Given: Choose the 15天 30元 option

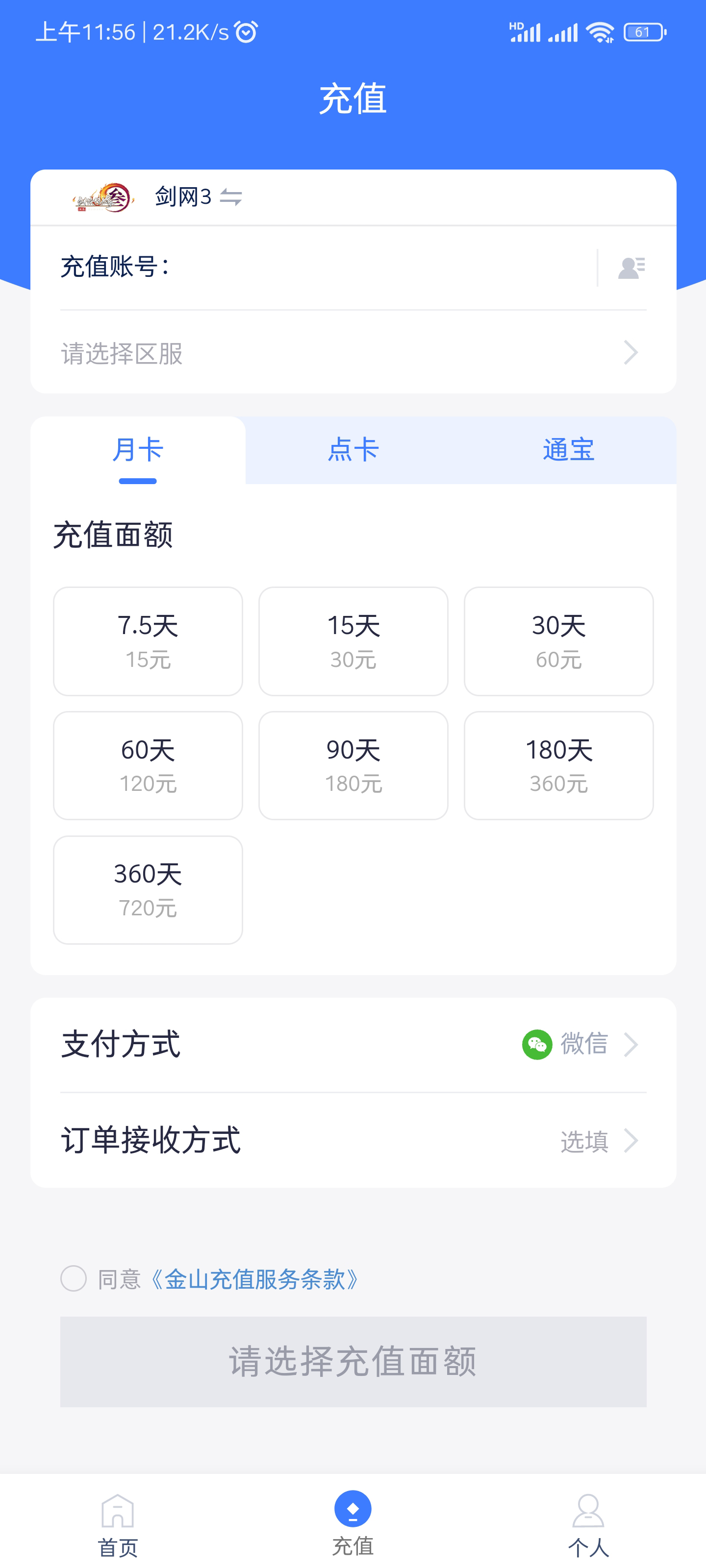Looking at the screenshot, I should pyautogui.click(x=353, y=641).
